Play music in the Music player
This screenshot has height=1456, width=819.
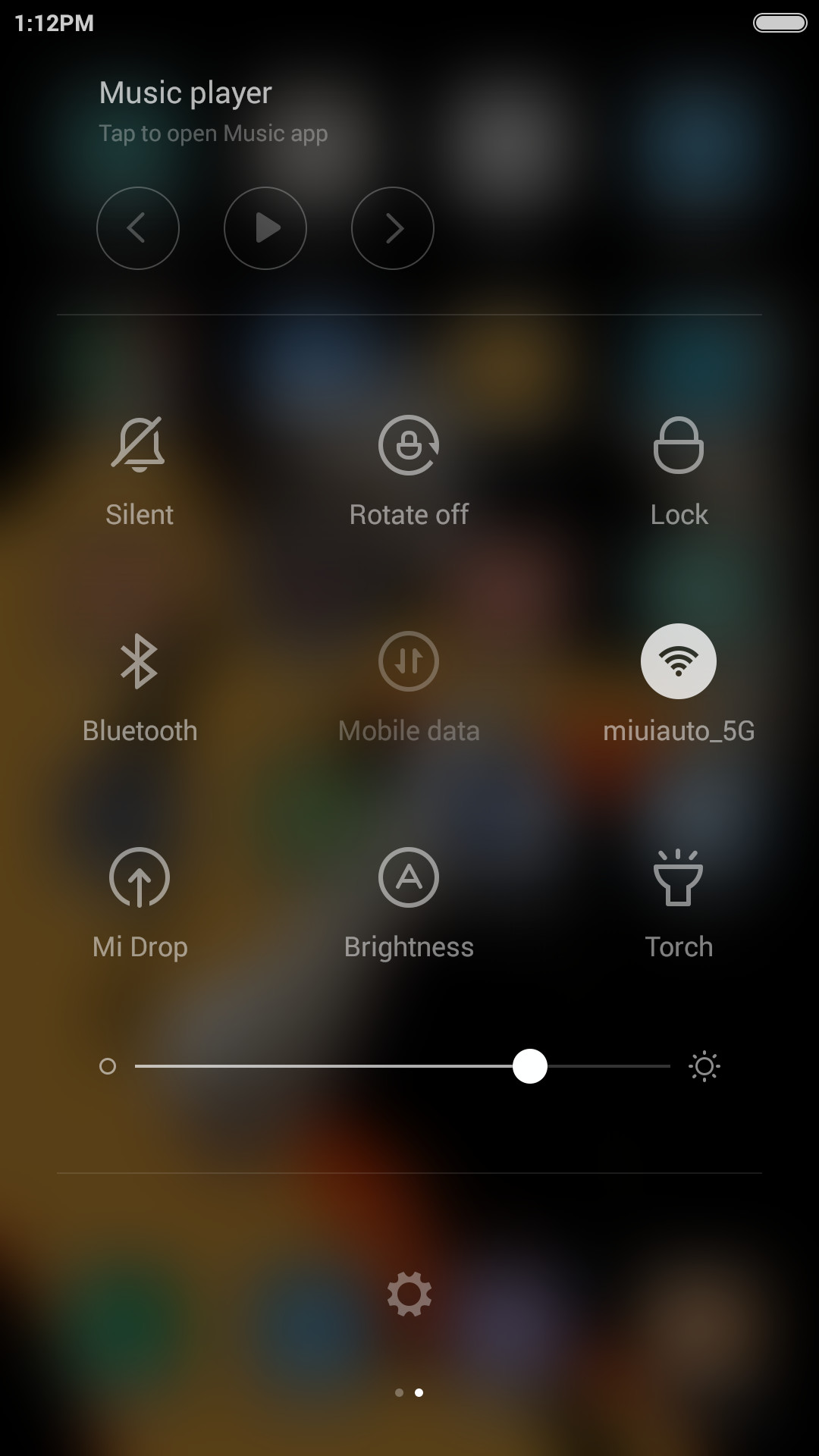265,228
